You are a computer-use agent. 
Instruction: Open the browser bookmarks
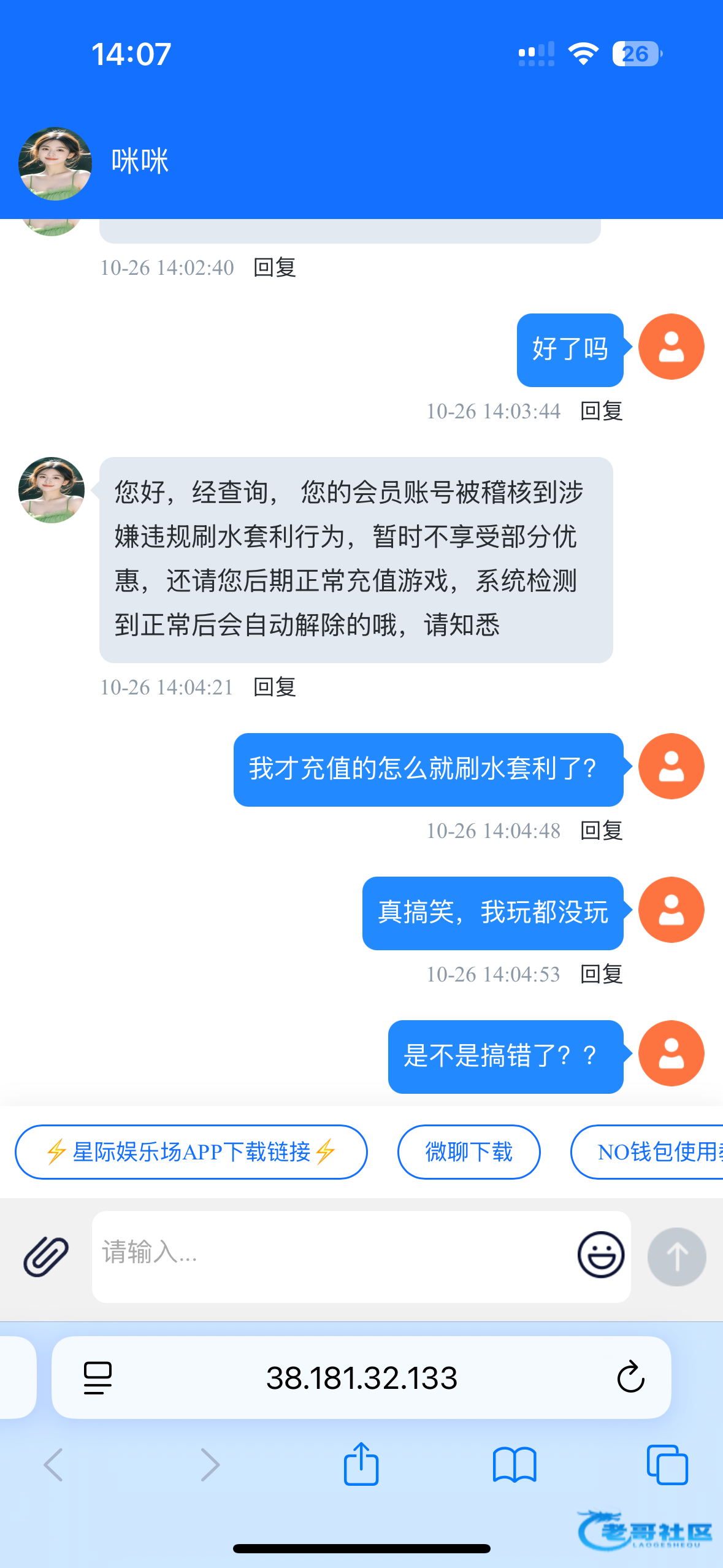pos(515,1464)
